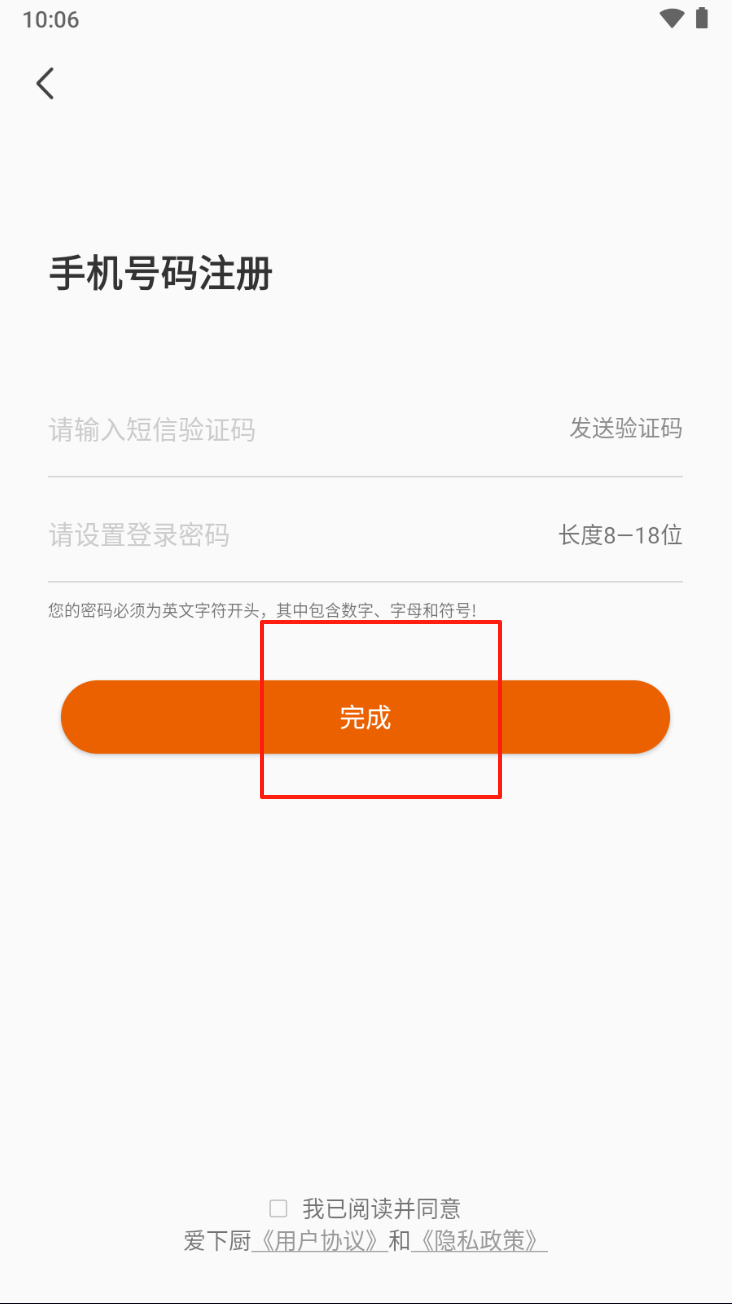This screenshot has width=732, height=1304.
Task: Tap the SMS verification code field
Action: 300,430
